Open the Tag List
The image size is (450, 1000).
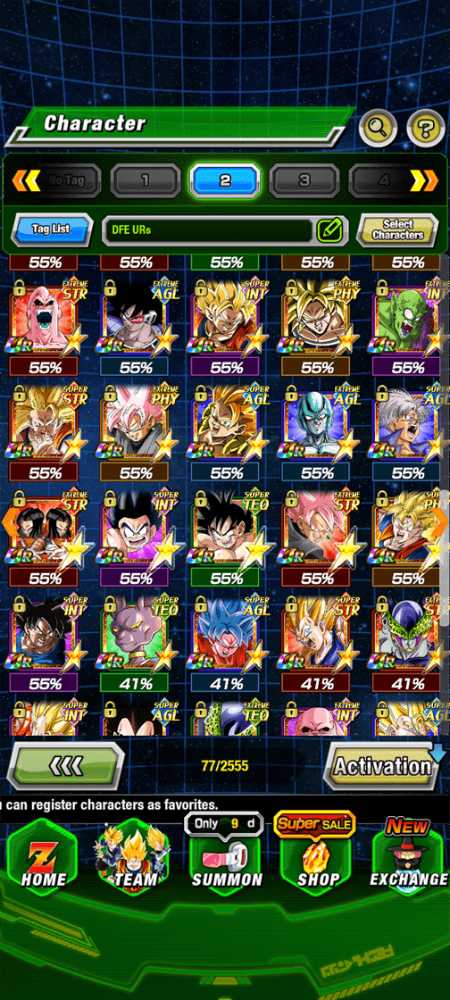coord(52,230)
